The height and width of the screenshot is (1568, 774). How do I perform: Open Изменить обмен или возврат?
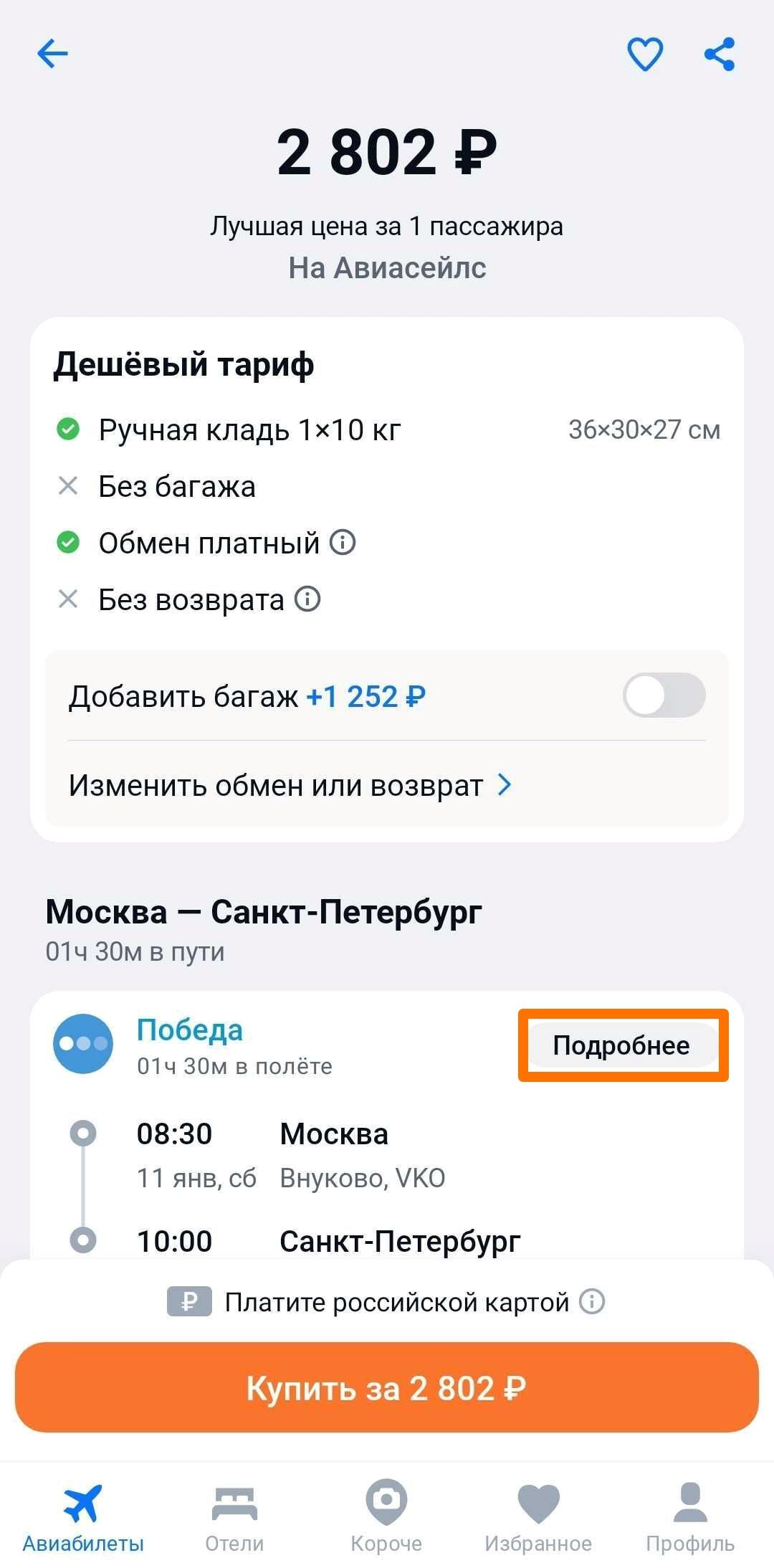(290, 785)
